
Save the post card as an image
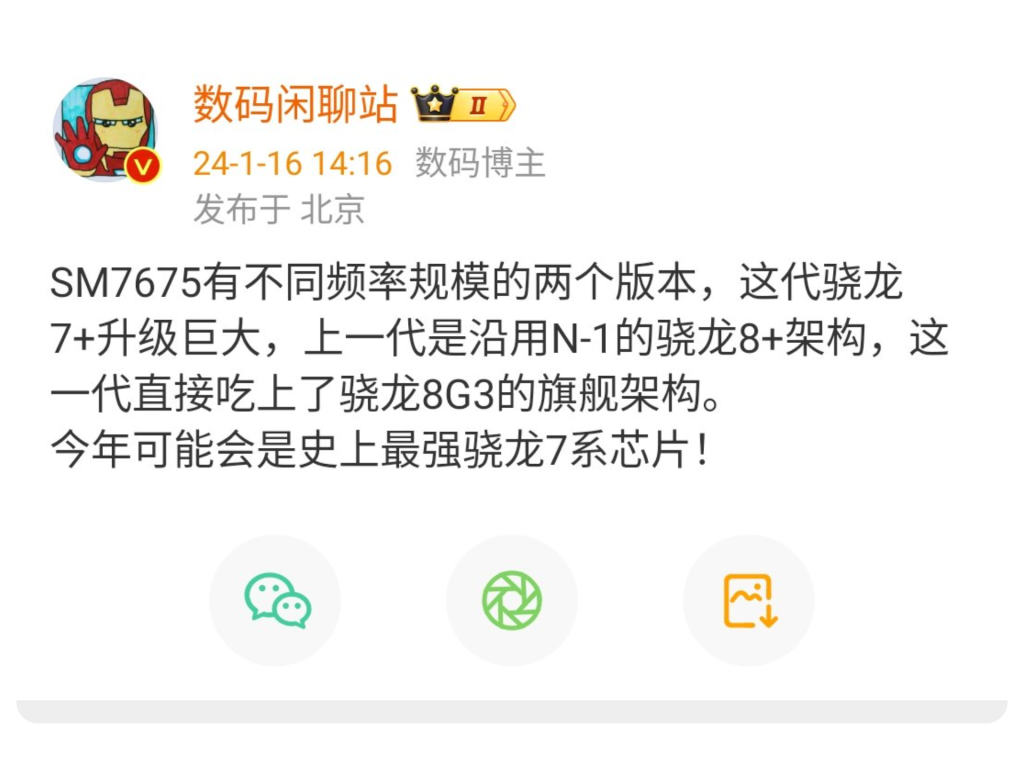748,601
